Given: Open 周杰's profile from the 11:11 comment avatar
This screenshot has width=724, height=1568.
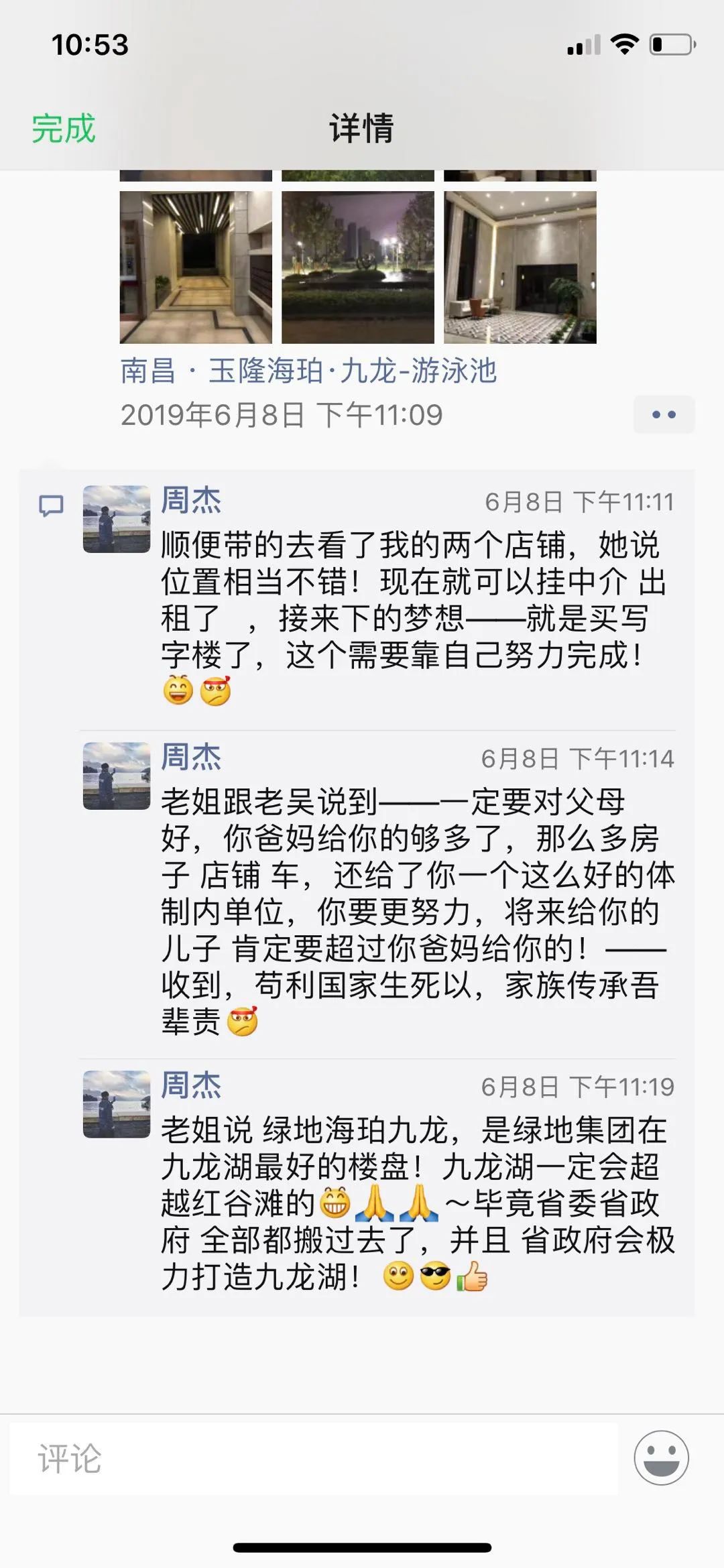Looking at the screenshot, I should point(117,520).
